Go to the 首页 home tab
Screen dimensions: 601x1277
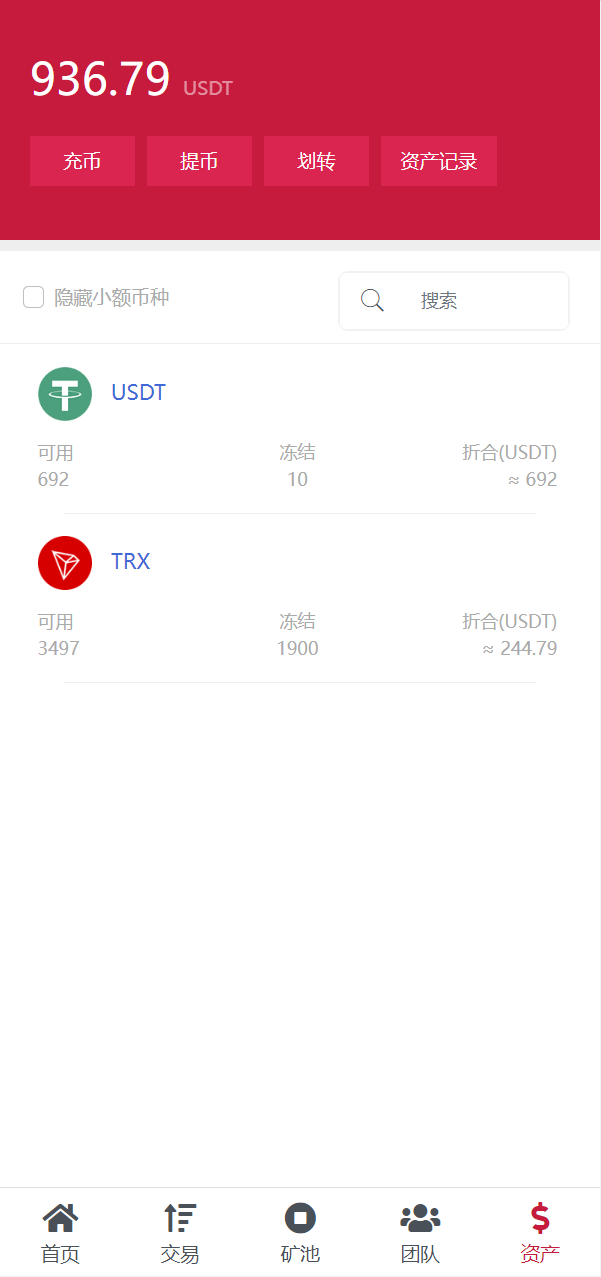(x=60, y=1233)
